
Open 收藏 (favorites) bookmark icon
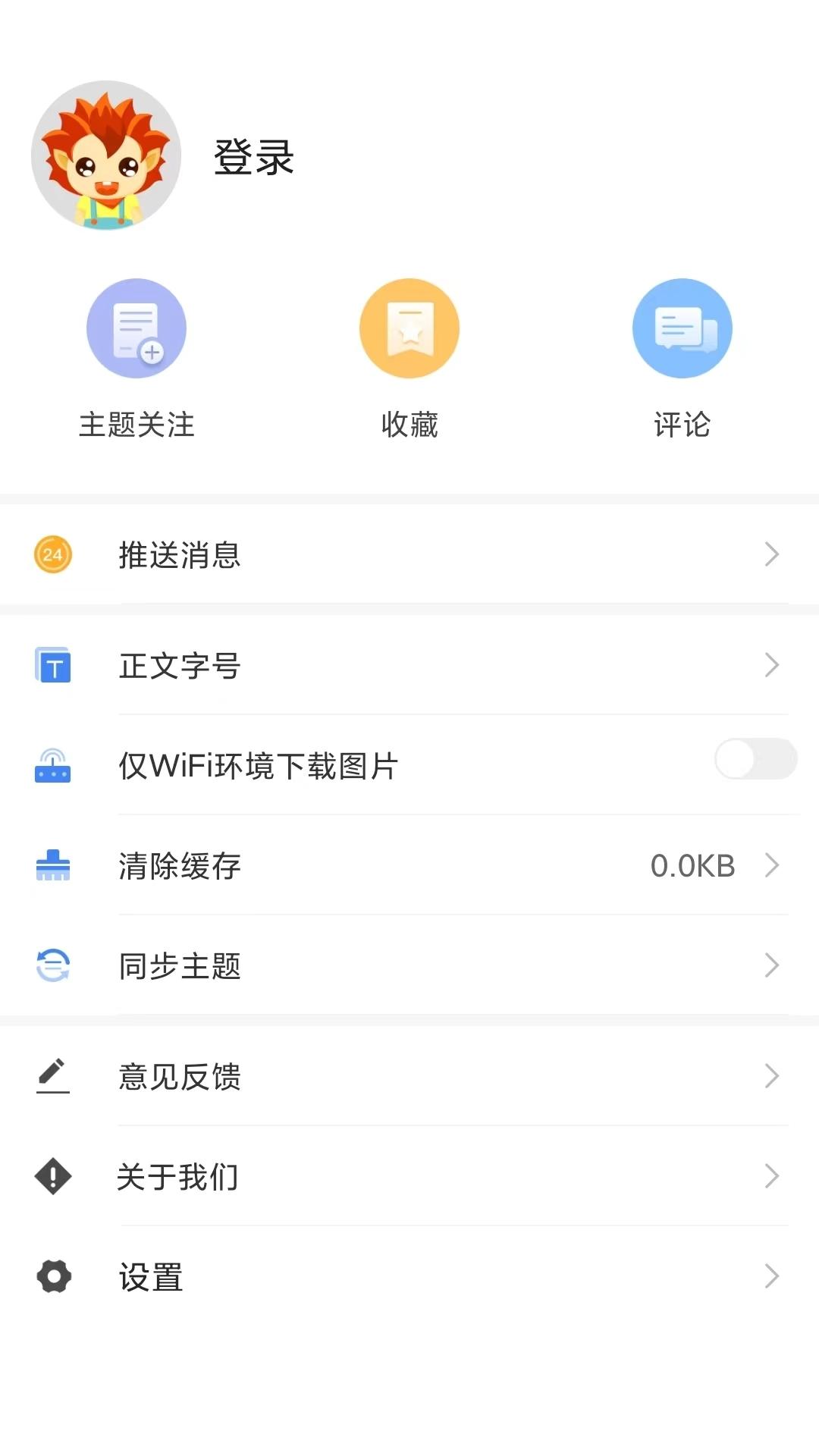(409, 327)
